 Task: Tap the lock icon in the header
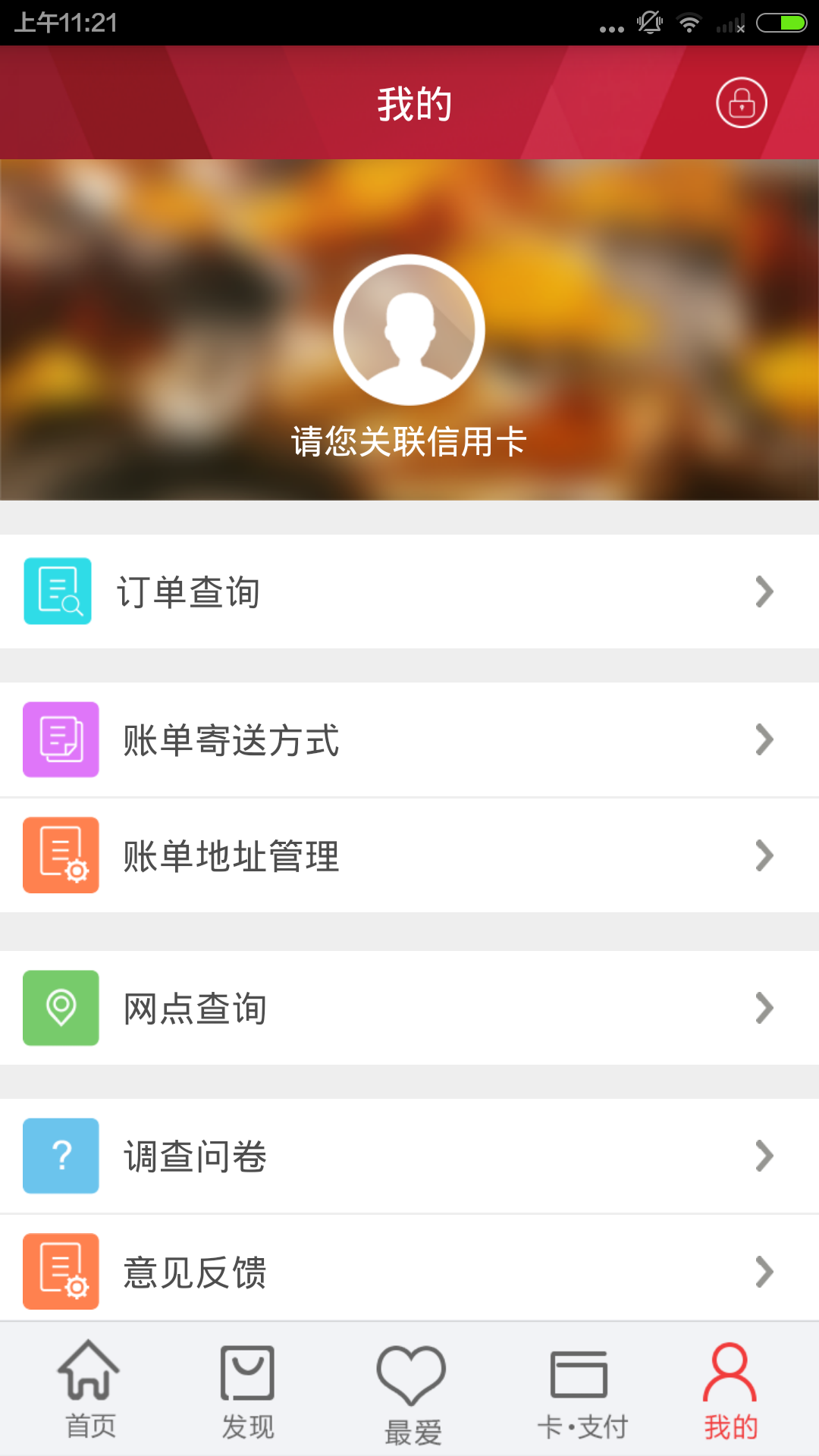[742, 102]
